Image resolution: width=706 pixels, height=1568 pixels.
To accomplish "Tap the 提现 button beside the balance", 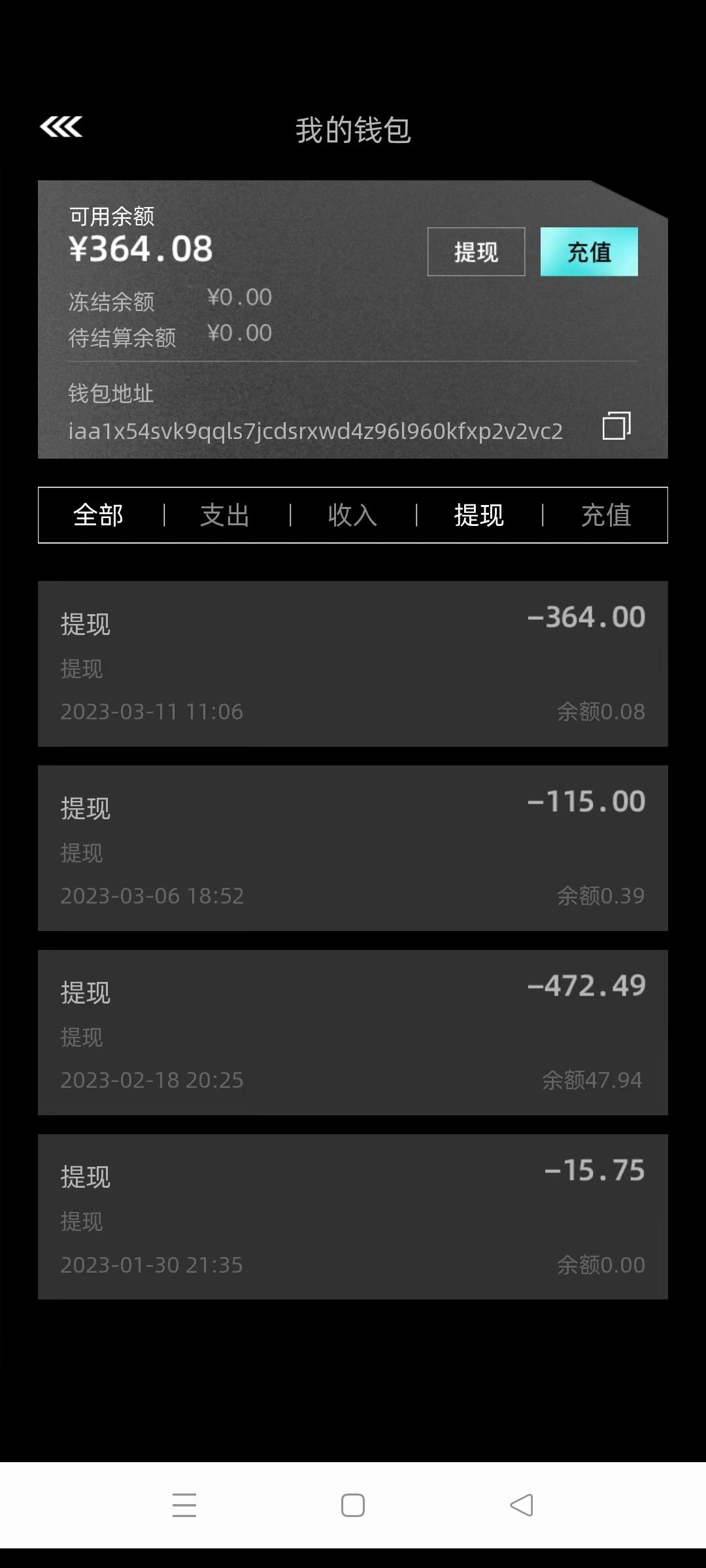I will [476, 252].
